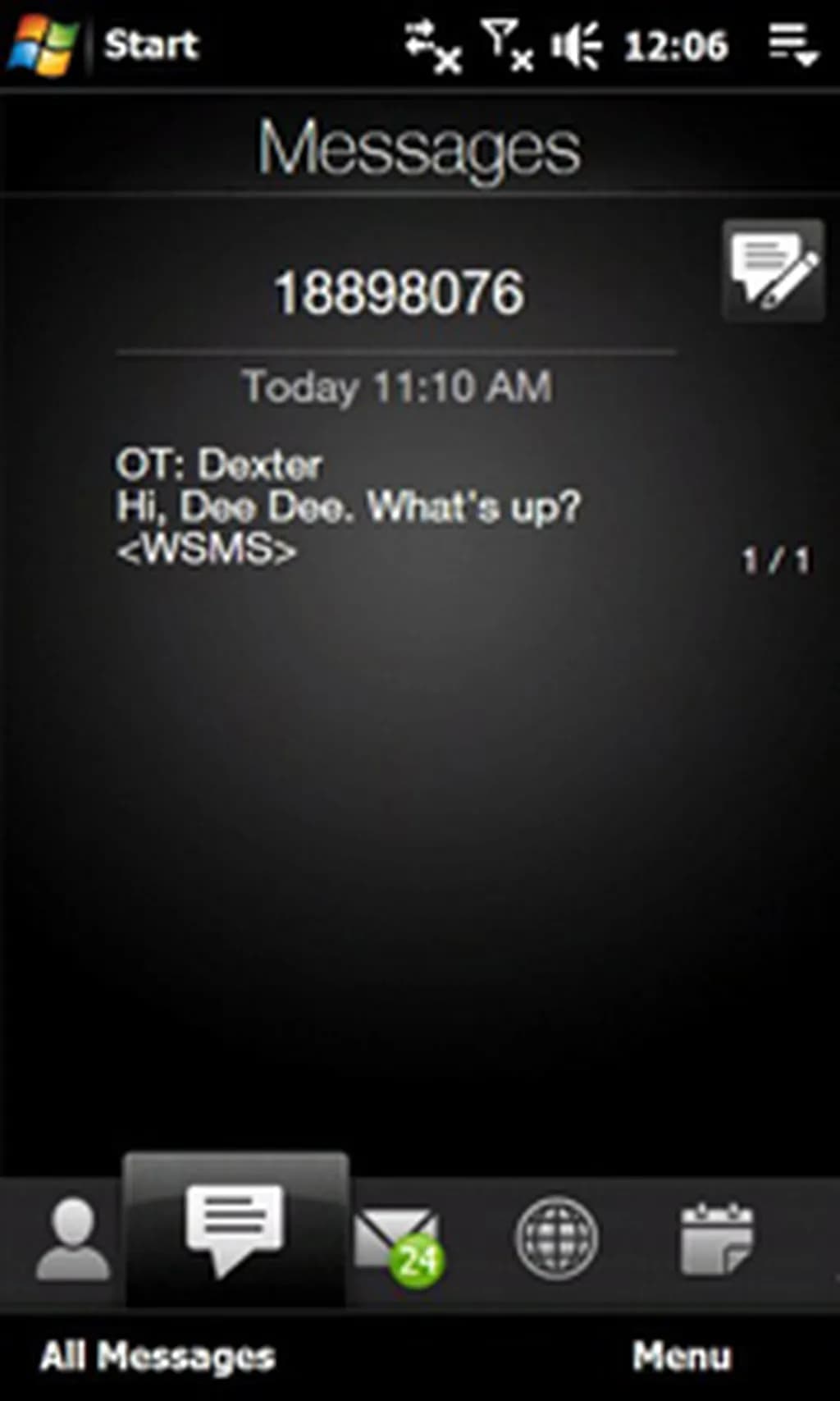
Task: Compose a new message
Action: (x=773, y=270)
